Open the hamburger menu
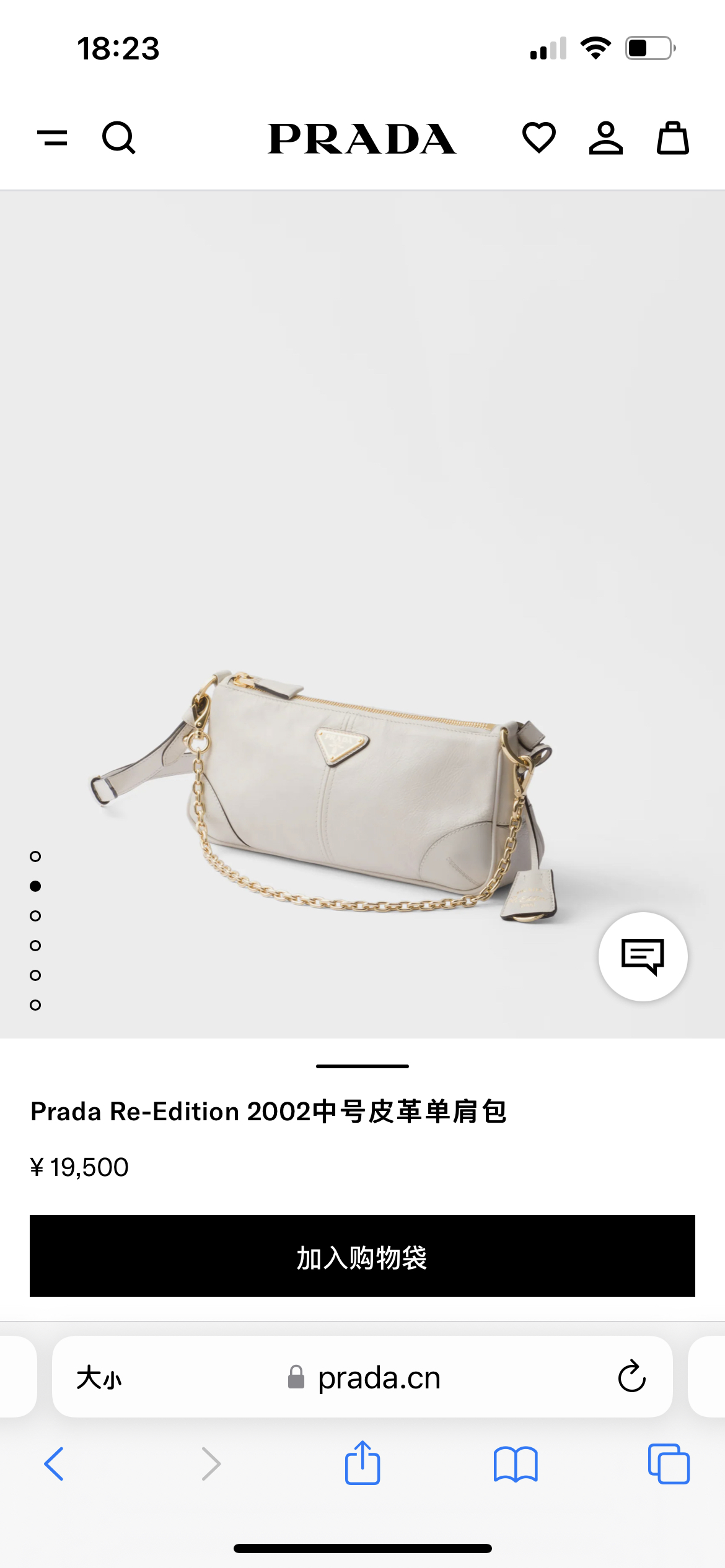The height and width of the screenshot is (1568, 725). point(53,137)
